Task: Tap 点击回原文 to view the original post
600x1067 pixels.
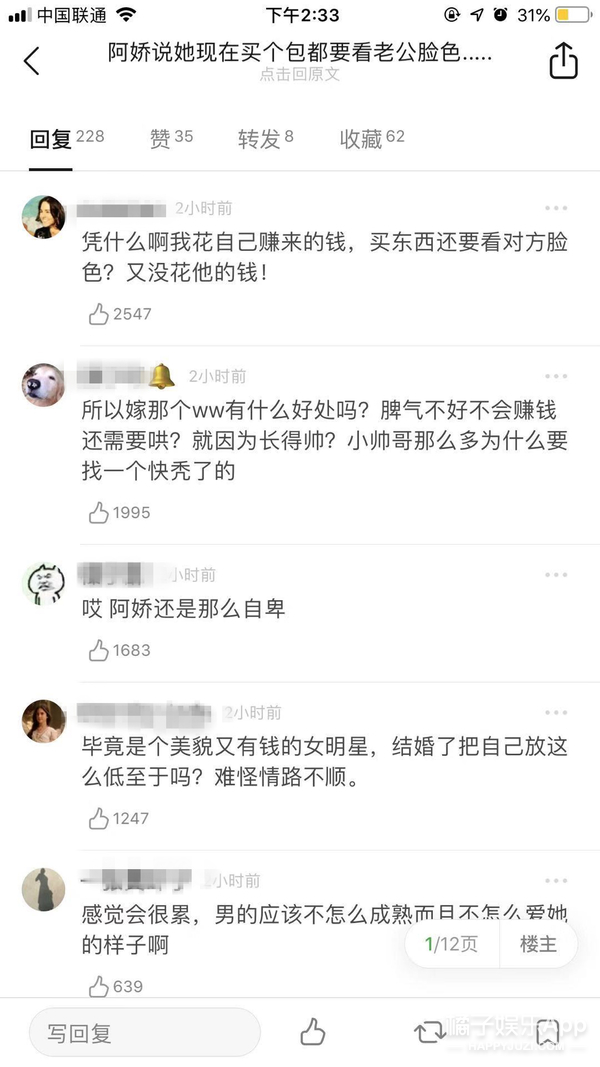Action: pyautogui.click(x=299, y=76)
